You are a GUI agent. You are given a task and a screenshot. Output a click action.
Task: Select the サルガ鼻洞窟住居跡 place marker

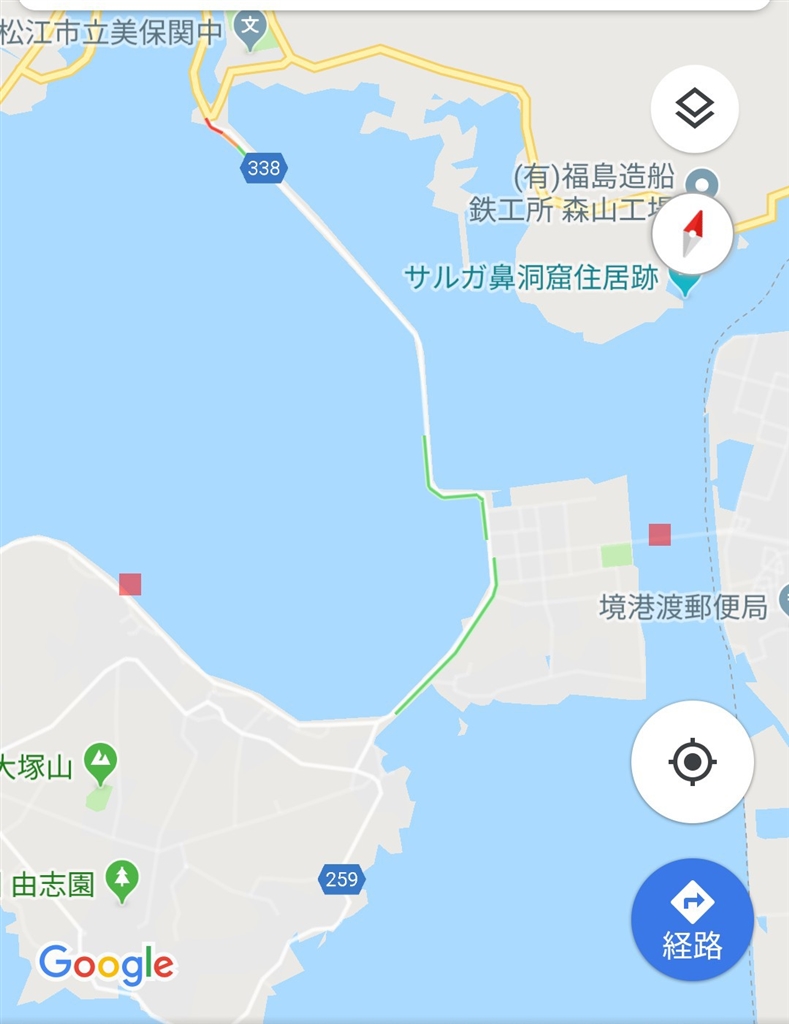(685, 281)
